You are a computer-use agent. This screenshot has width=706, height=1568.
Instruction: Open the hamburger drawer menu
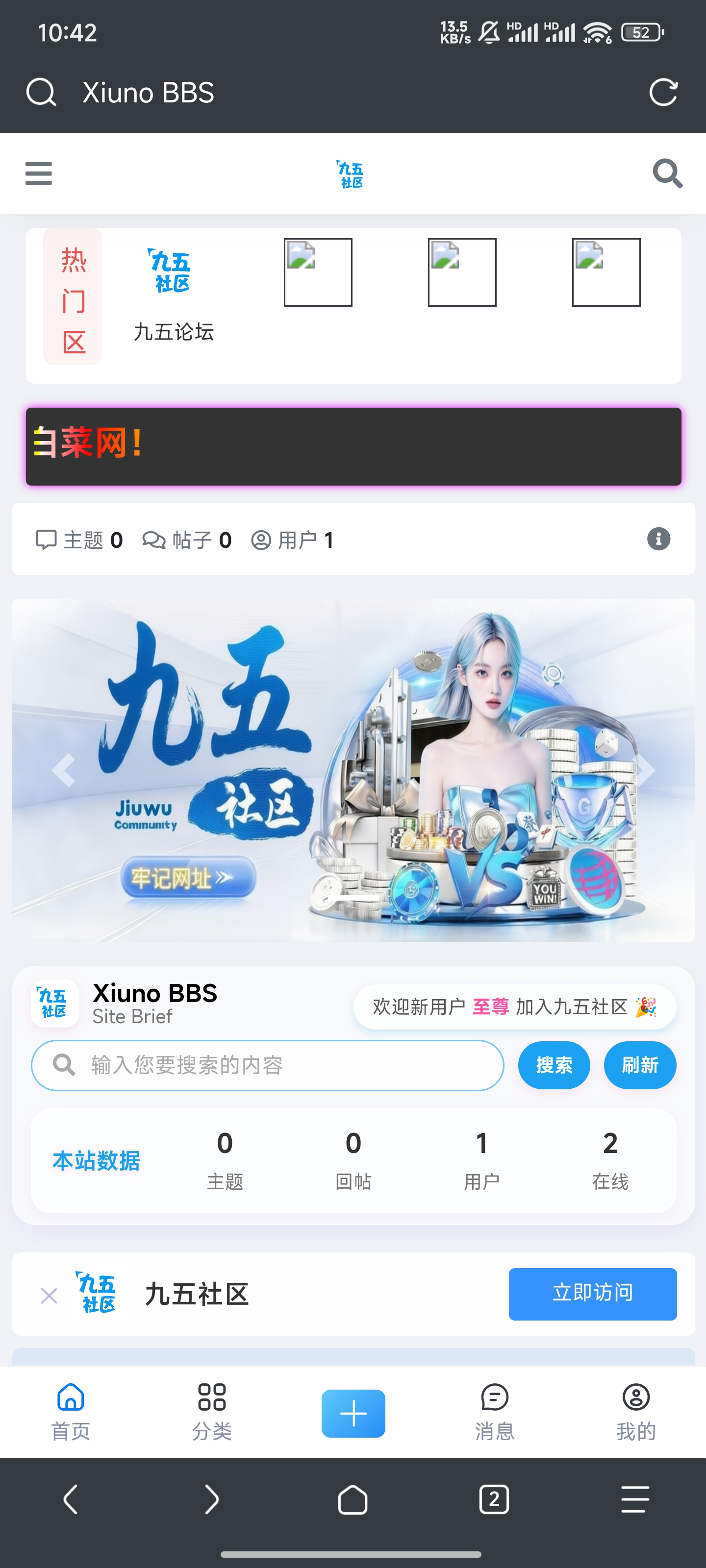coord(38,173)
